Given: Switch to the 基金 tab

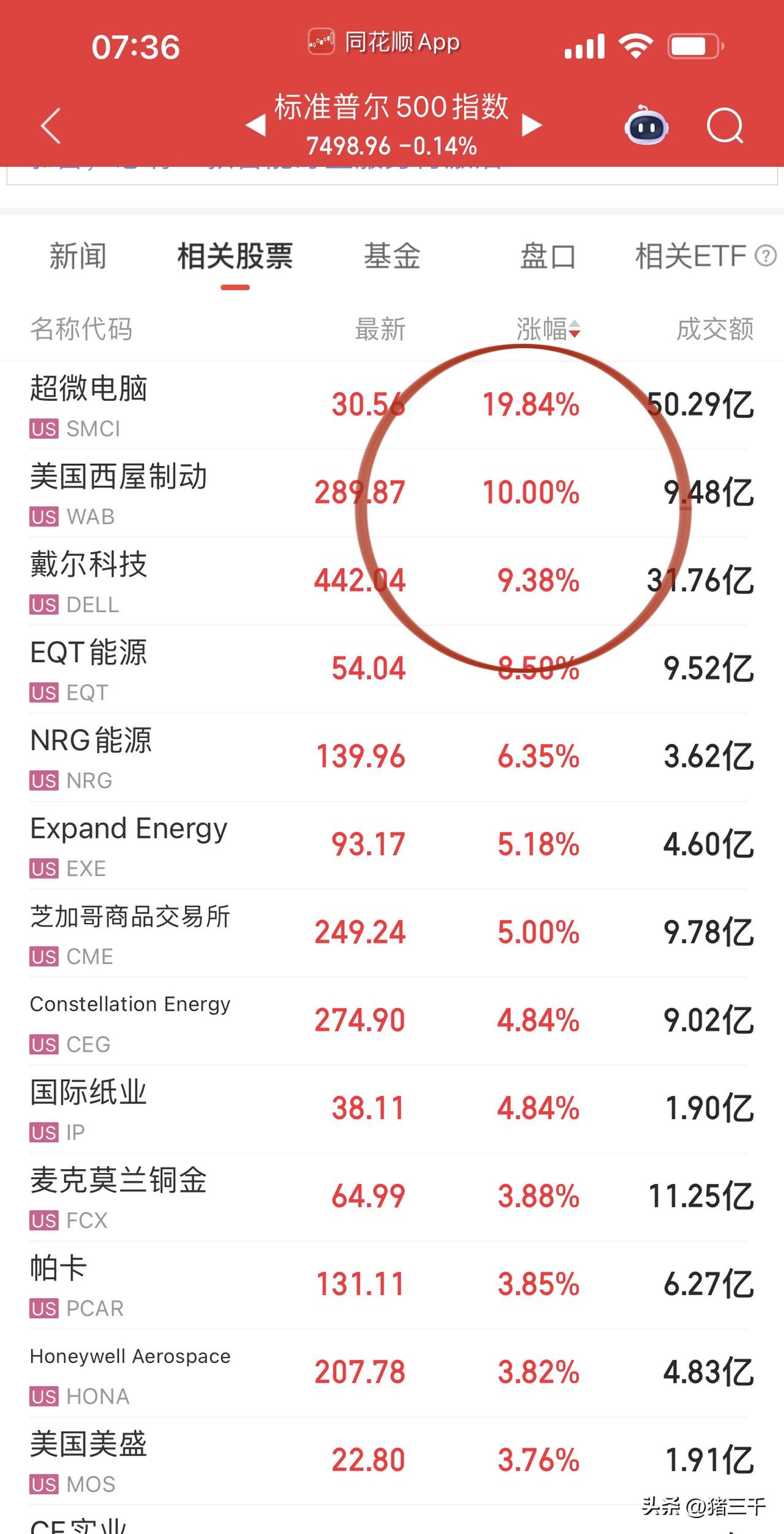Looking at the screenshot, I should point(392,256).
